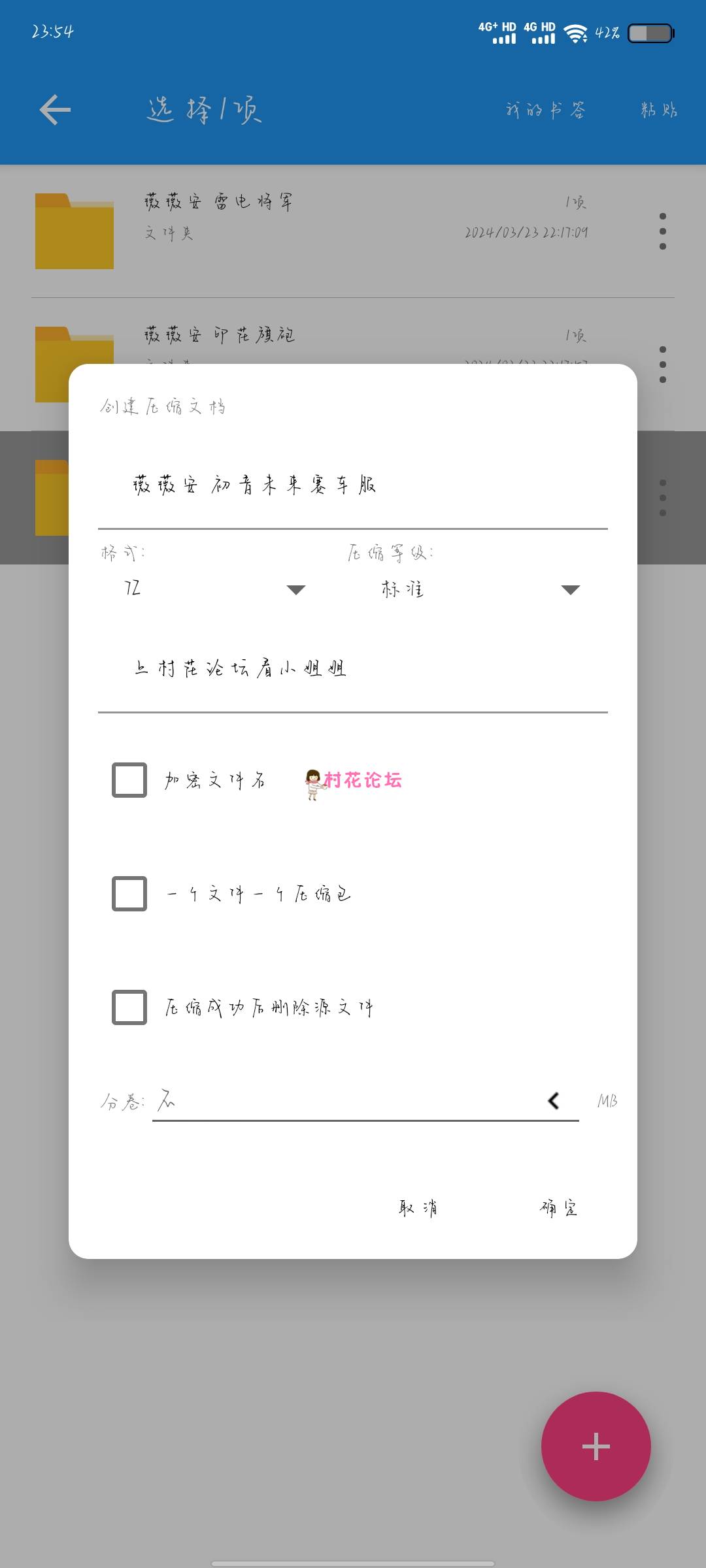This screenshot has height=1568, width=706.
Task: Enable 一个文件一个压缩包 option
Action: (129, 894)
